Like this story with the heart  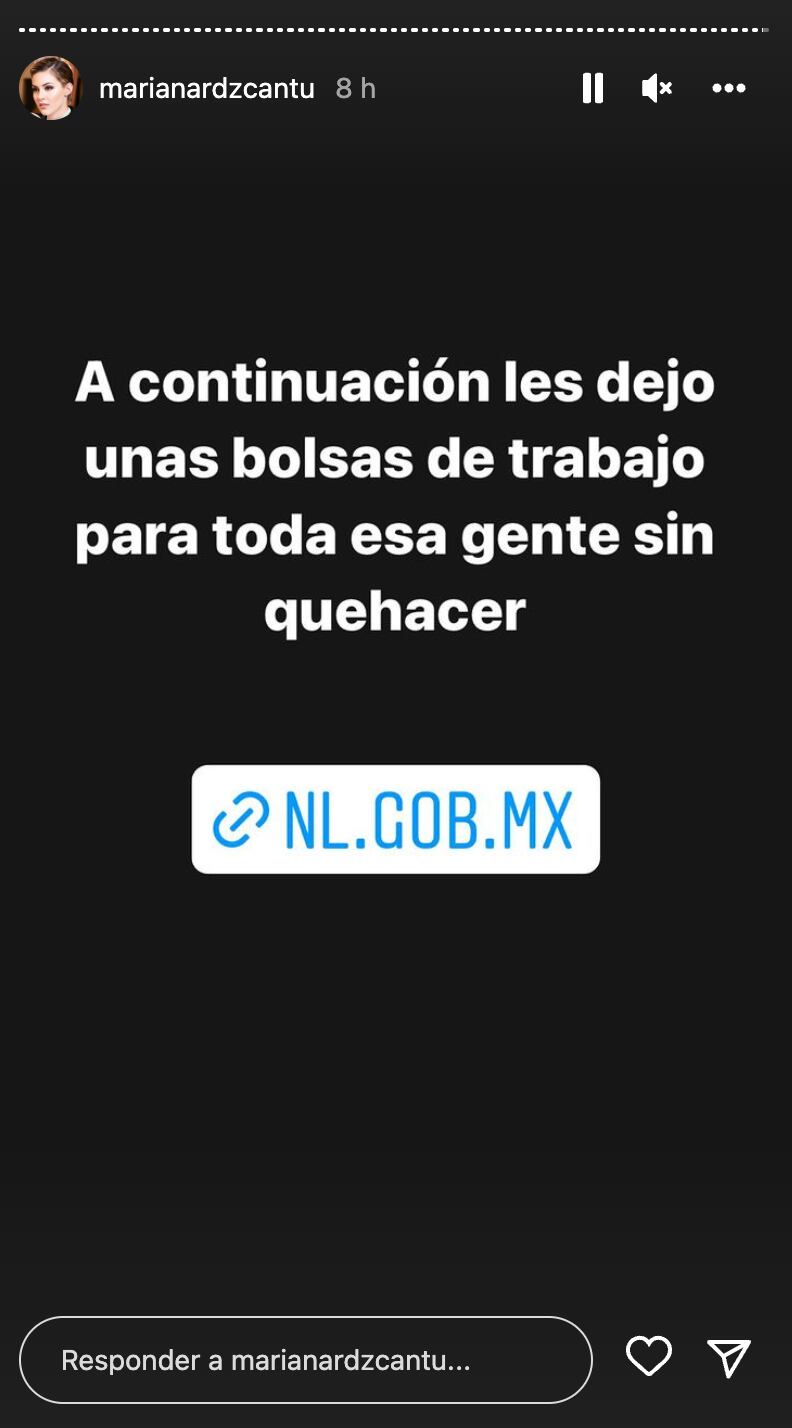click(x=648, y=1357)
